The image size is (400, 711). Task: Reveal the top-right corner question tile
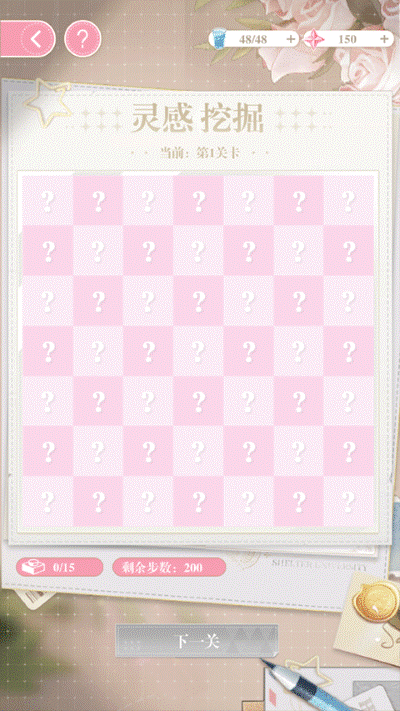click(349, 200)
